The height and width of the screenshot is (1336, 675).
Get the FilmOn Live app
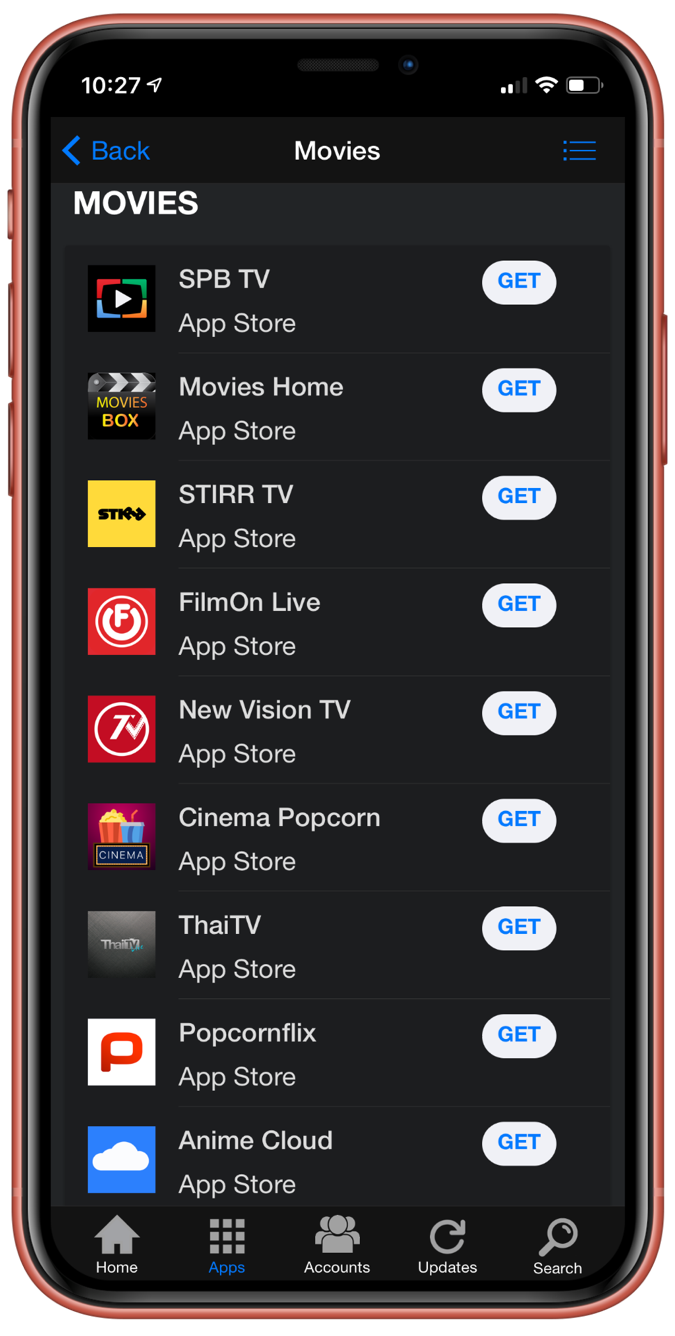(x=518, y=605)
